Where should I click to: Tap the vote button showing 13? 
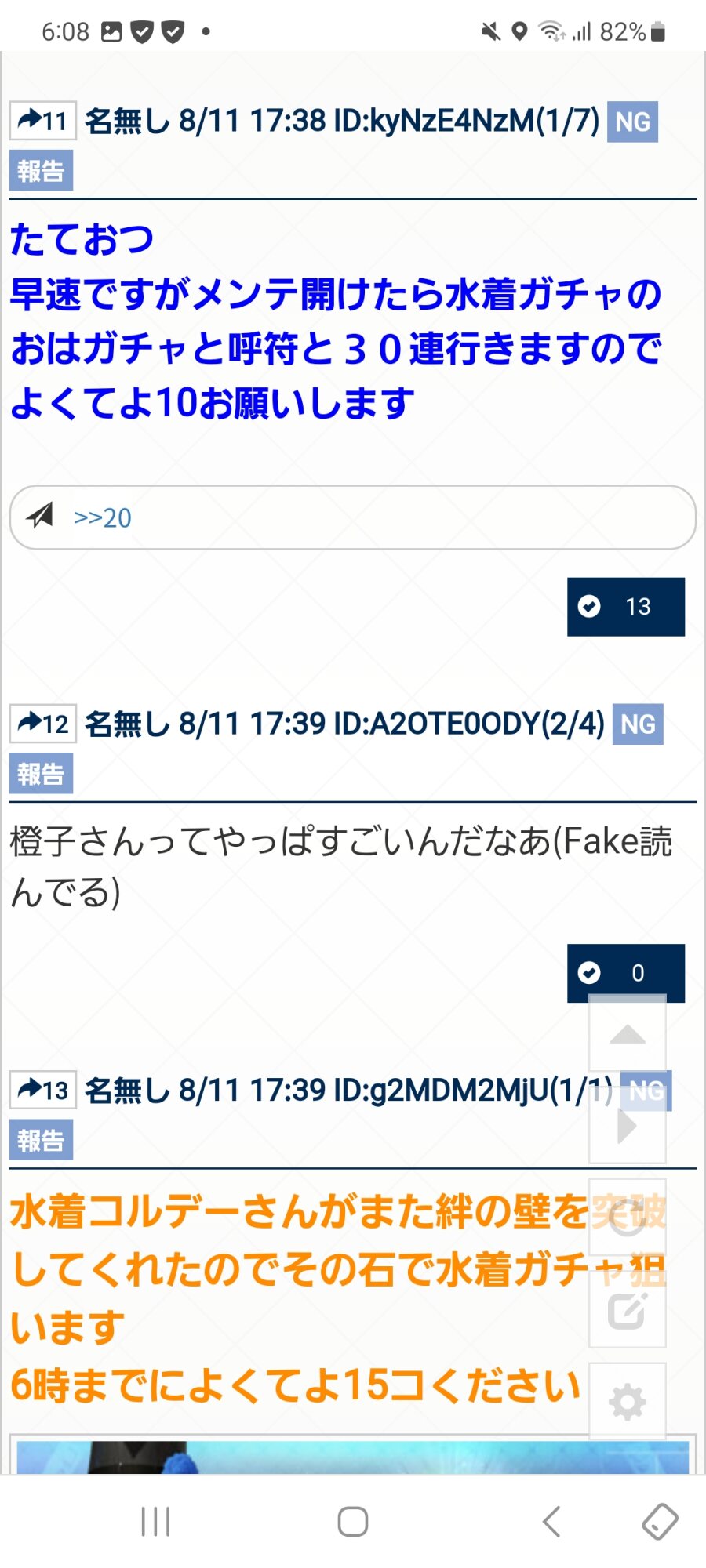625,606
